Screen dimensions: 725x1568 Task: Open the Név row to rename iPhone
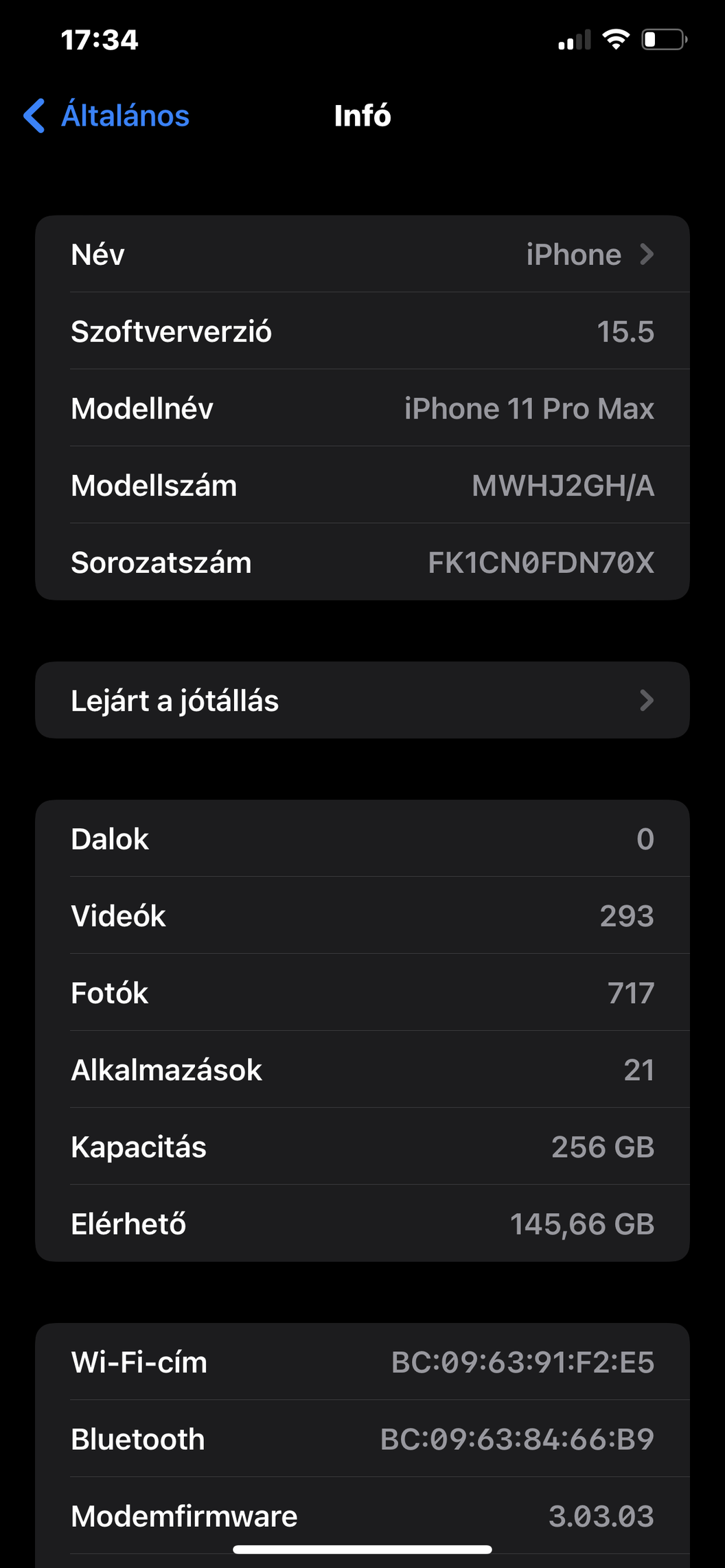click(x=362, y=254)
